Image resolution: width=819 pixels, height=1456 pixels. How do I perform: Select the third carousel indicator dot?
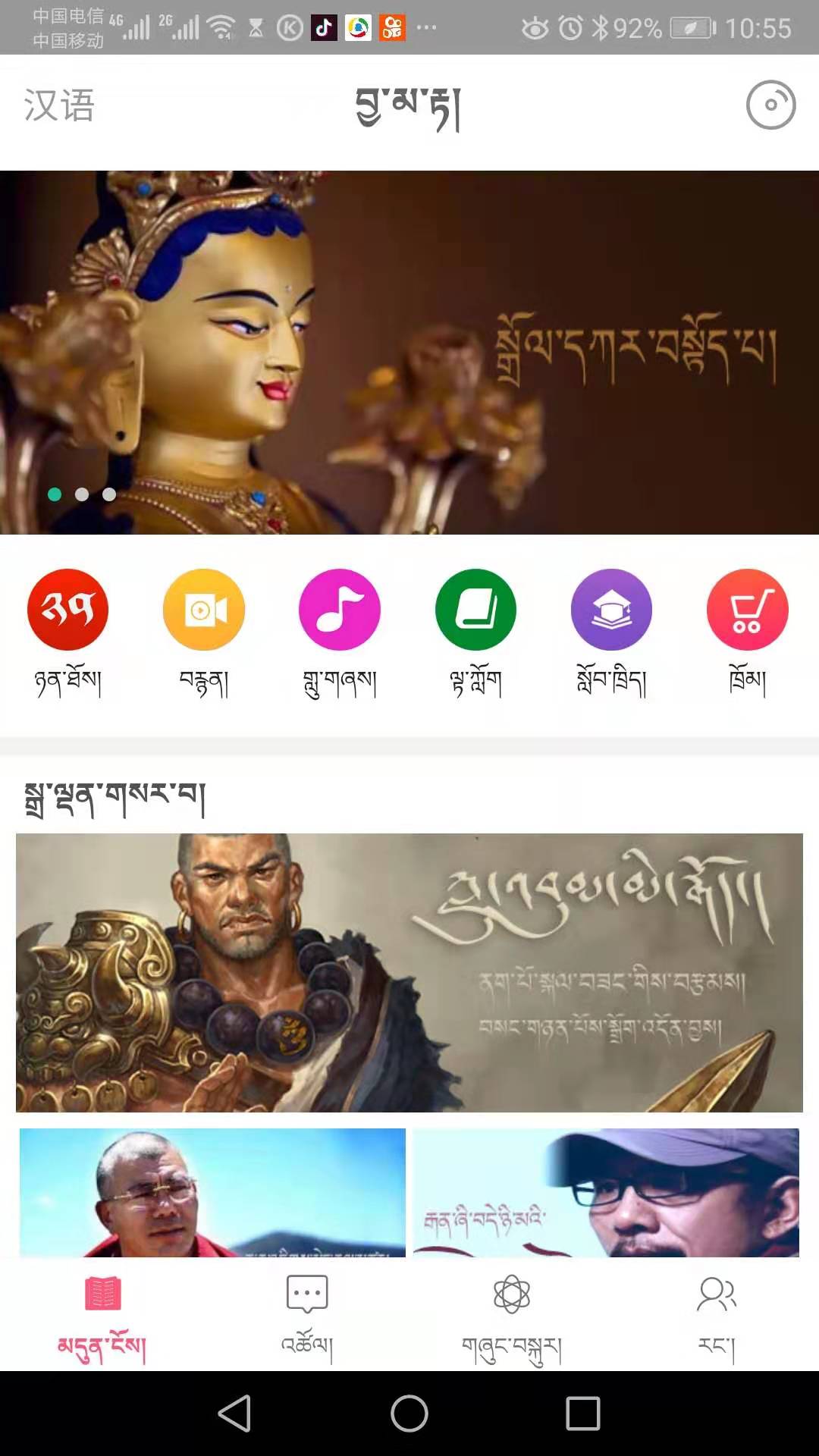109,494
